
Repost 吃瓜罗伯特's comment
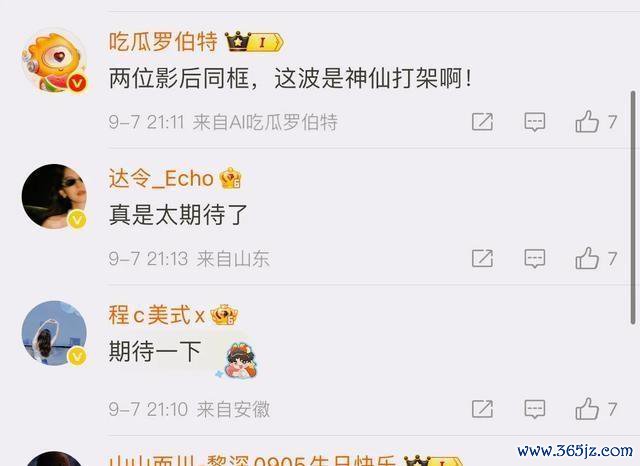pyautogui.click(x=482, y=122)
